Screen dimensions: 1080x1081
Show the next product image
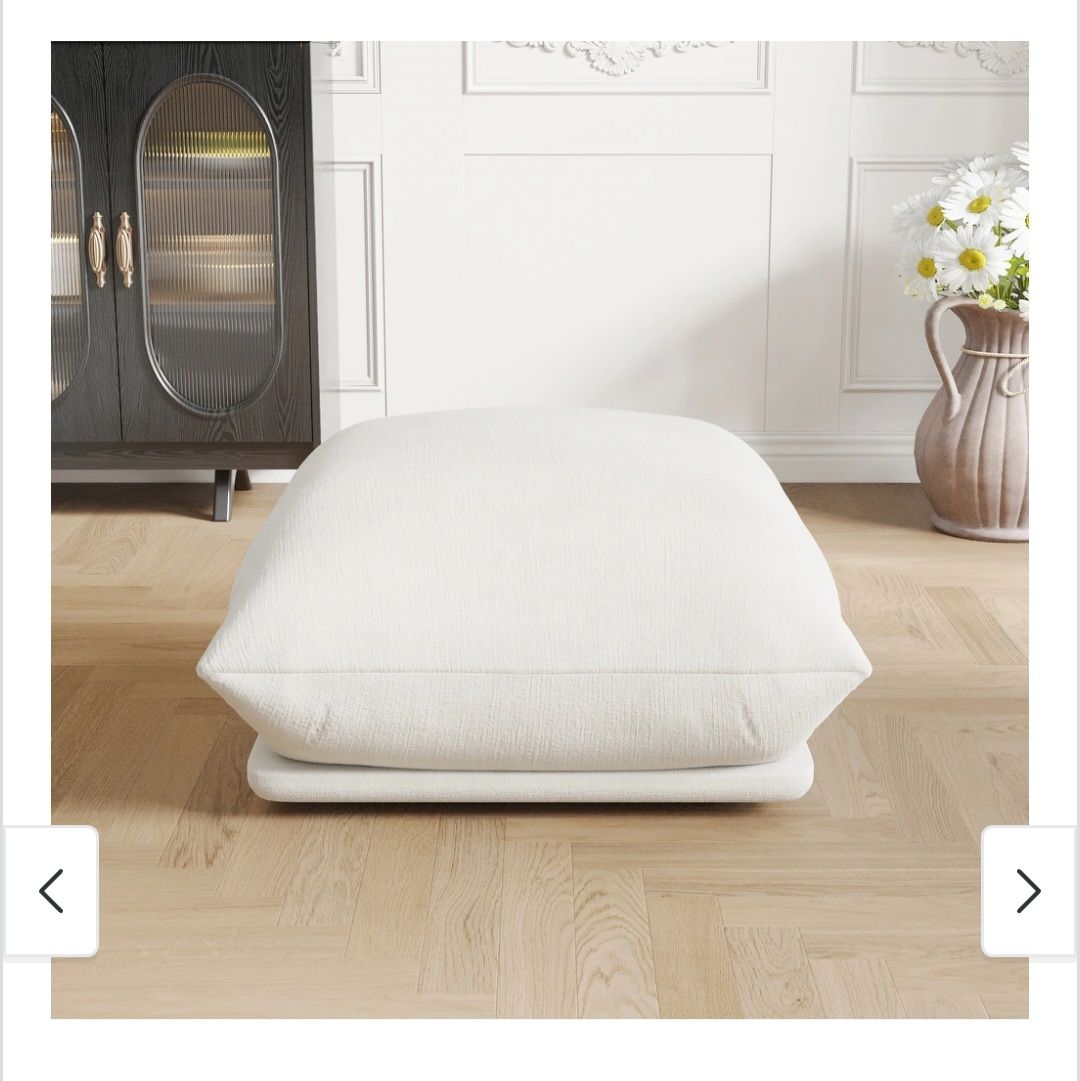(x=1028, y=890)
